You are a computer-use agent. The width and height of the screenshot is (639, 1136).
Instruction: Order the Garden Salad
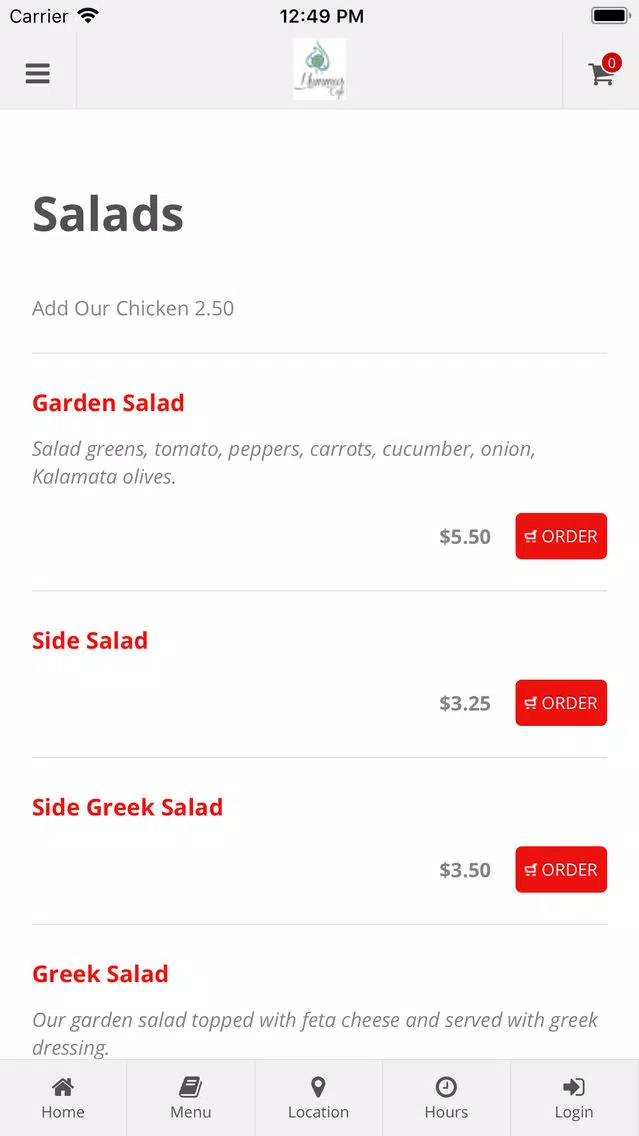(561, 536)
